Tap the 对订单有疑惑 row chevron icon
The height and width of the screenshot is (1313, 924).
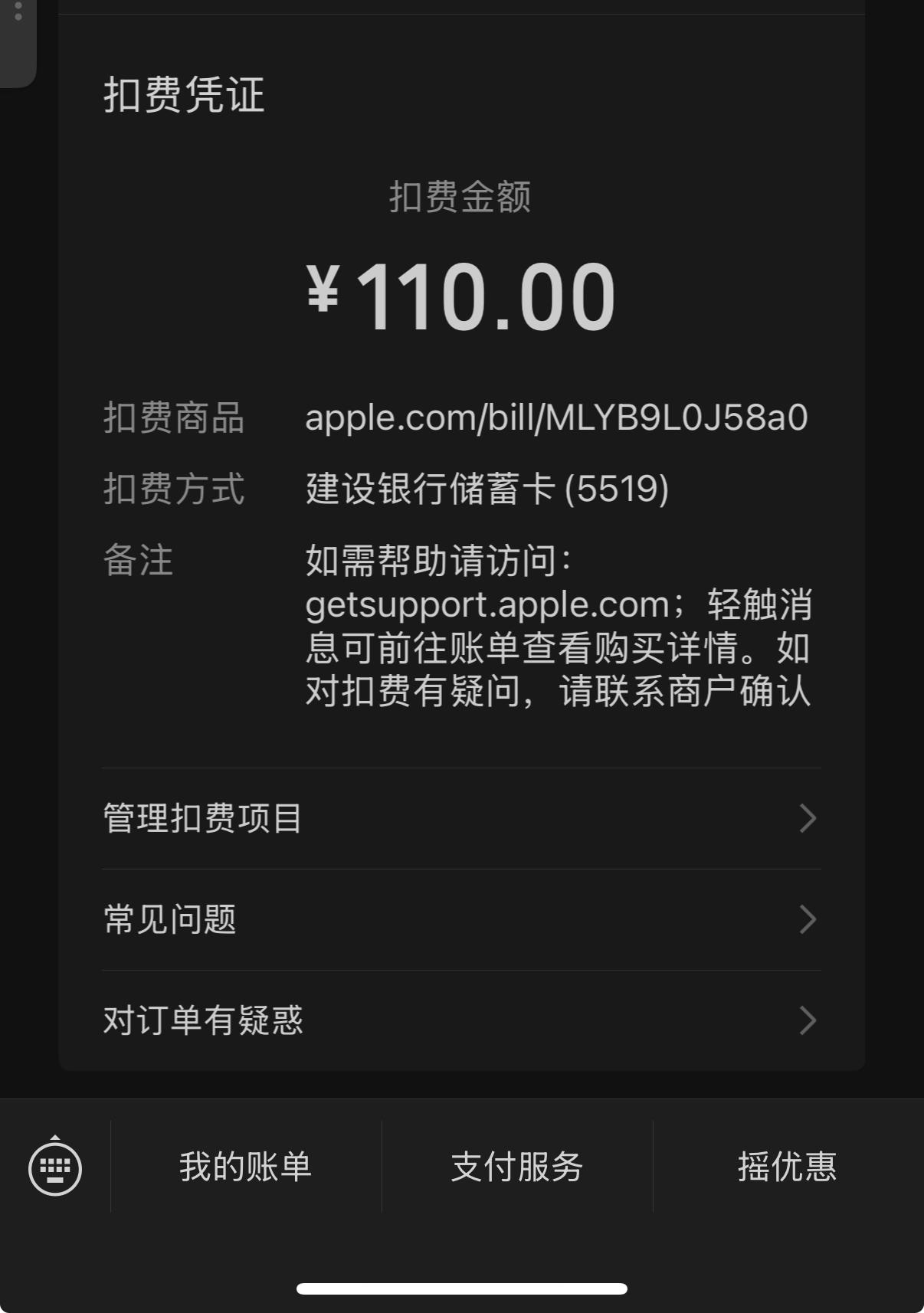(x=808, y=1020)
